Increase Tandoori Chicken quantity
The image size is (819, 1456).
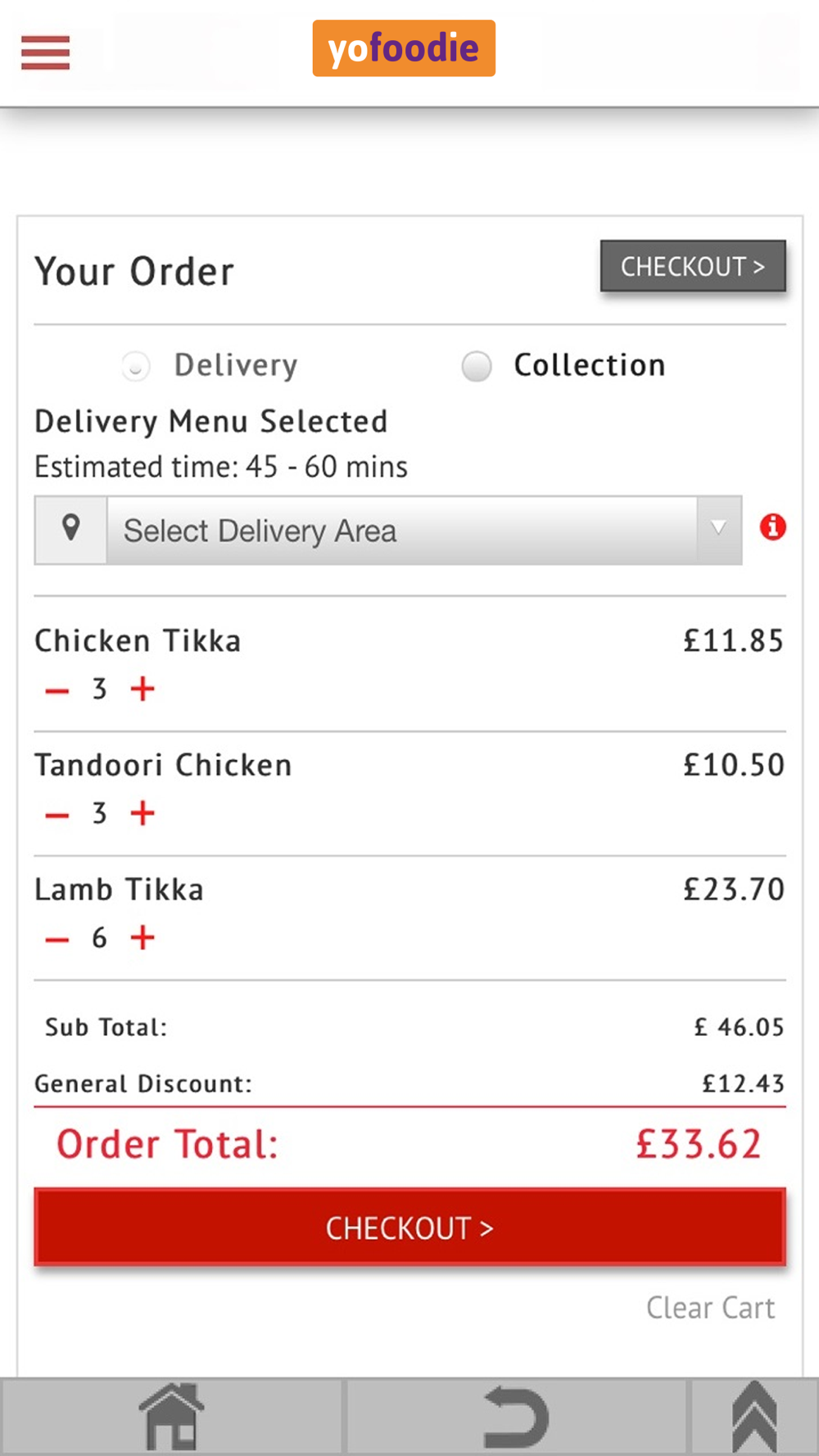point(143,813)
